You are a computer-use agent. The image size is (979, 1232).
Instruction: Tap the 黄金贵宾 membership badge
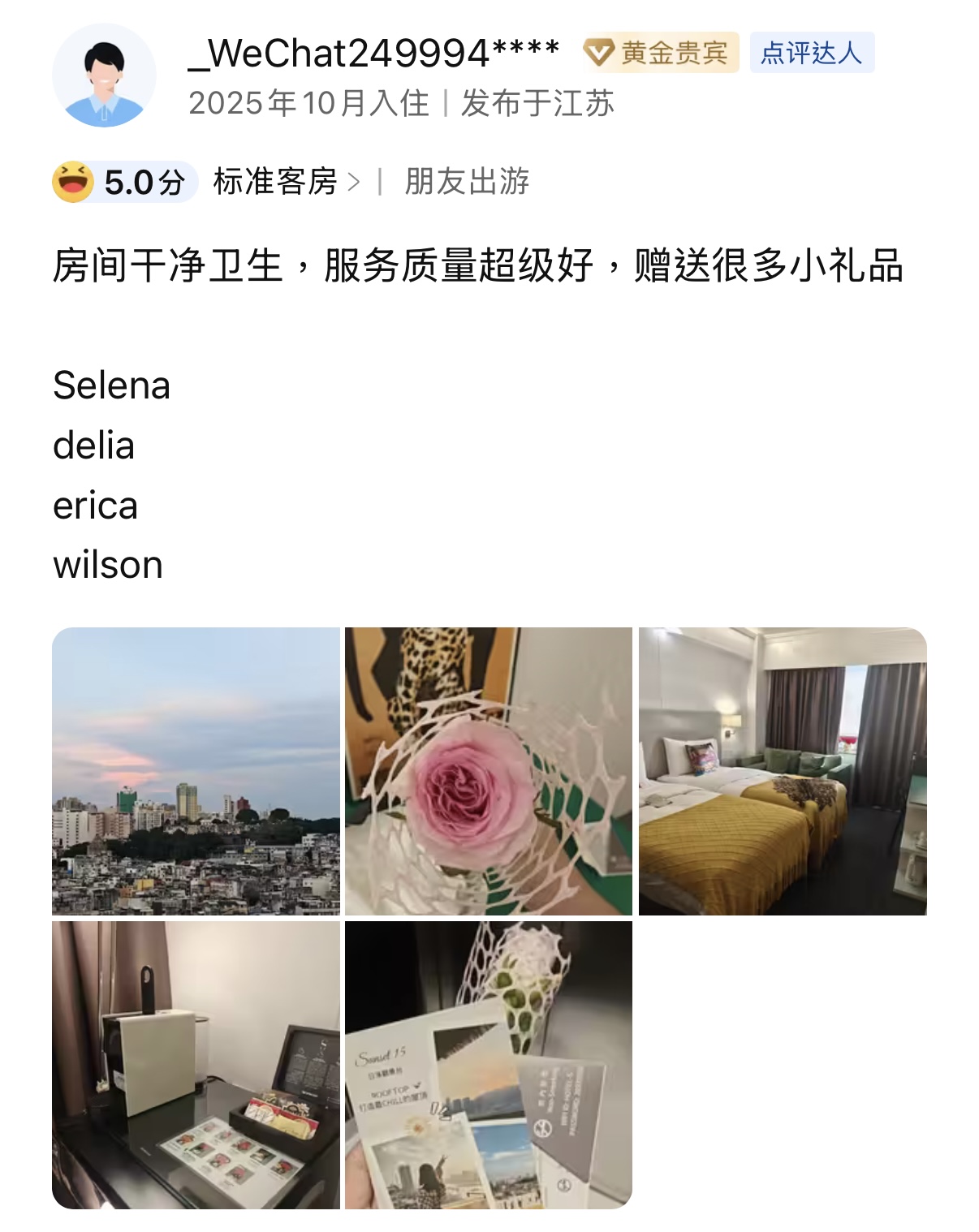(660, 53)
